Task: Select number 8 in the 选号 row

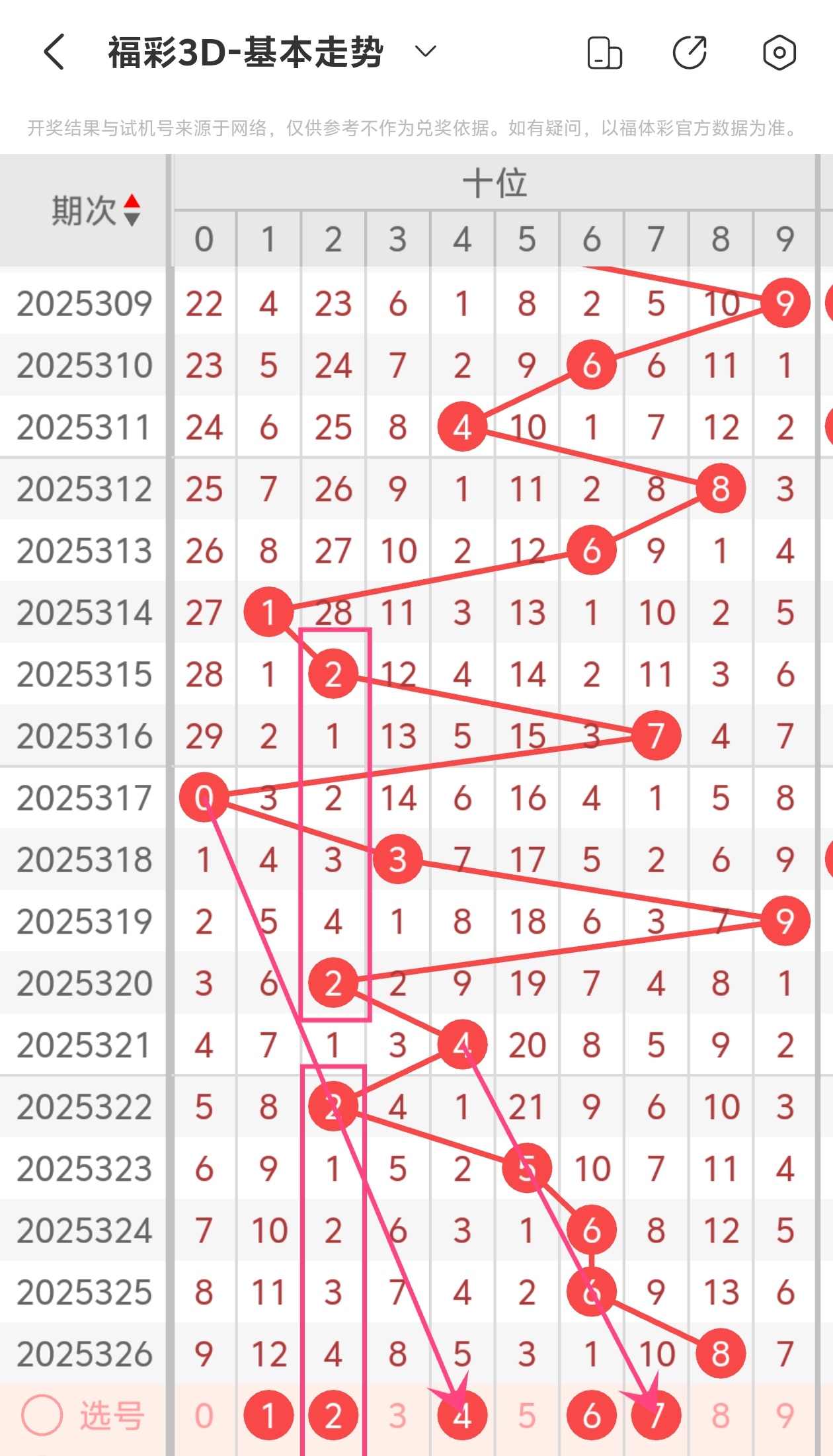Action: [721, 1416]
